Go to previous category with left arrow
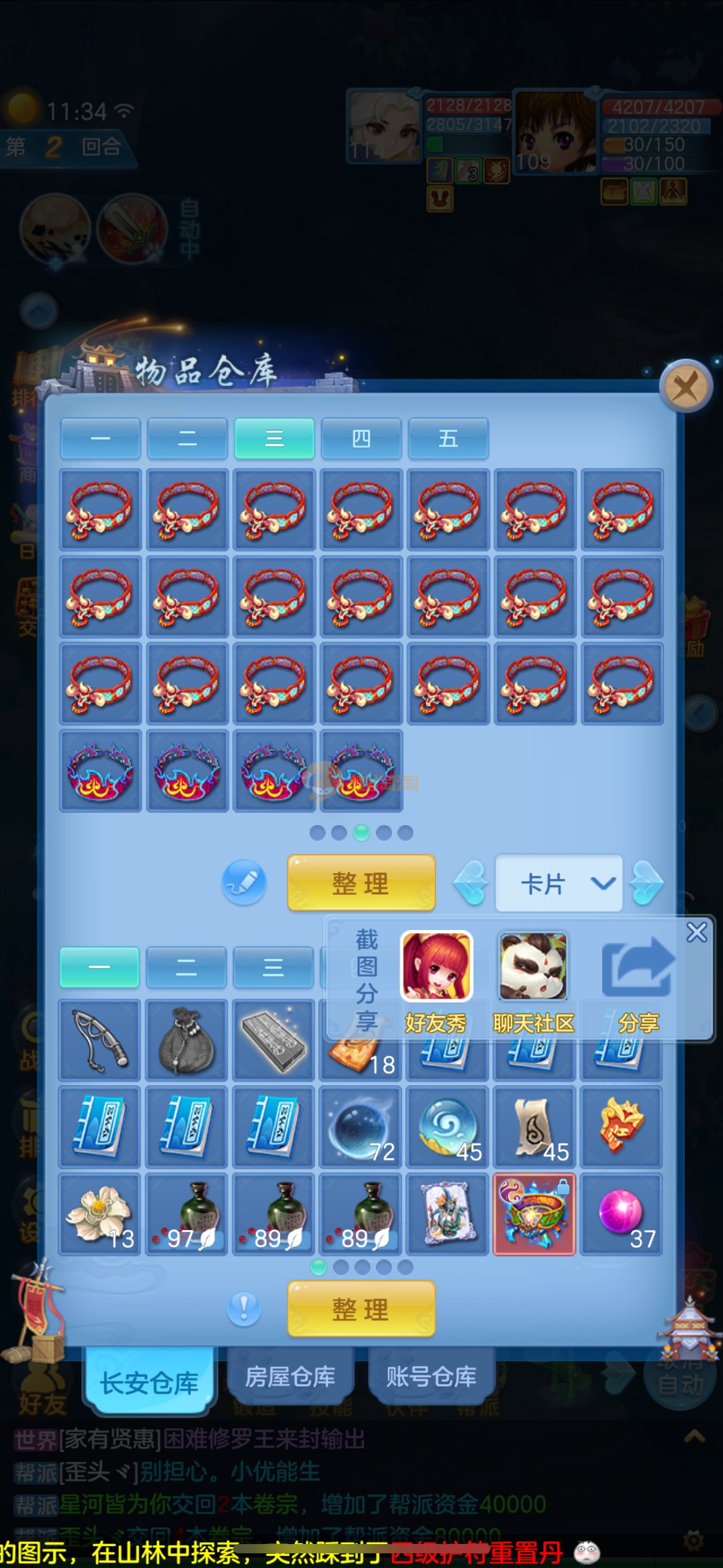This screenshot has height=1568, width=723. coord(471,883)
